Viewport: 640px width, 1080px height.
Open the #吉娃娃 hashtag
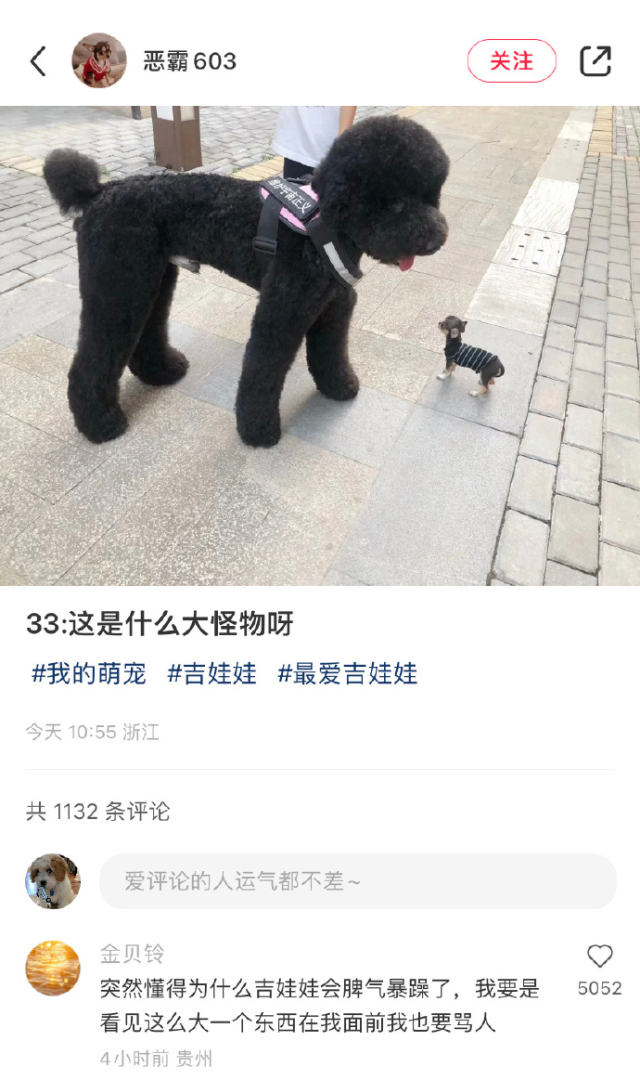coord(211,674)
